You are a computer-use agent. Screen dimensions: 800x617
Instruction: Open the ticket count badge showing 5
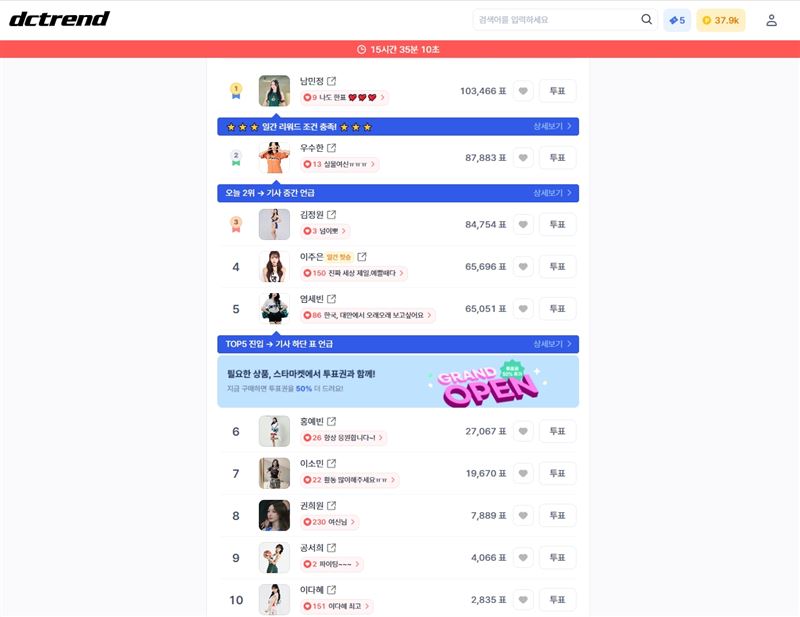coord(677,20)
